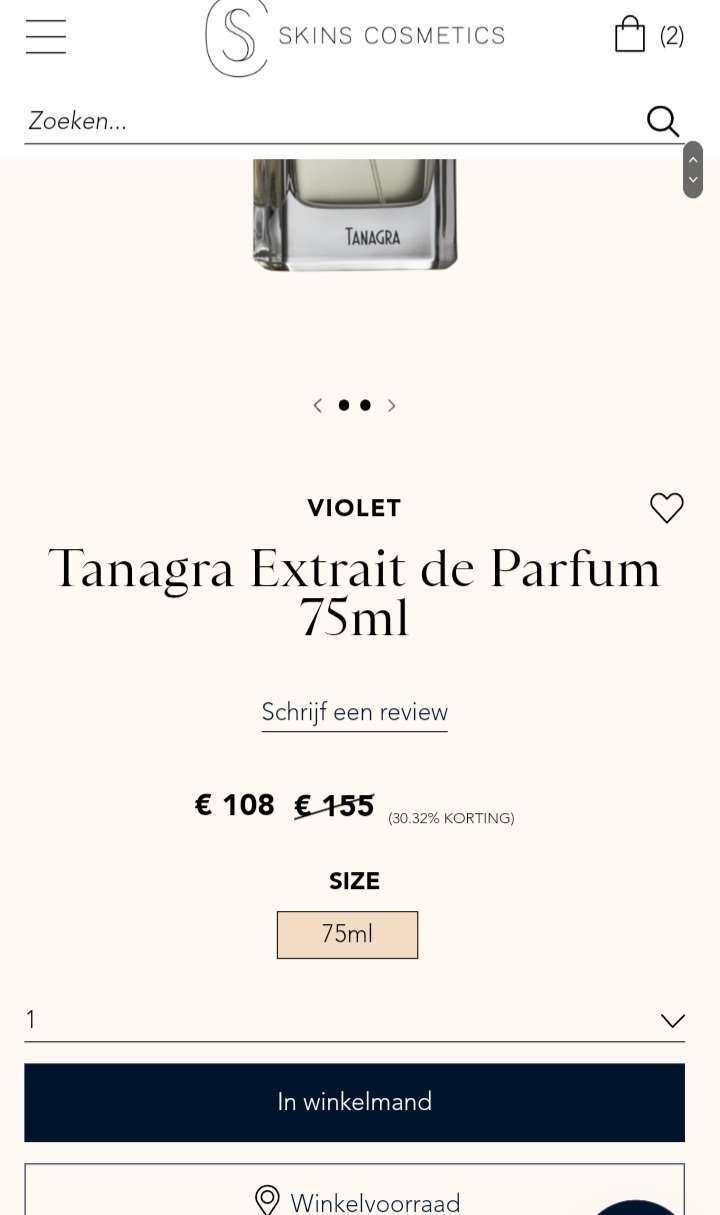
Task: Add Tanagra to wishlist with heart
Action: tap(666, 508)
